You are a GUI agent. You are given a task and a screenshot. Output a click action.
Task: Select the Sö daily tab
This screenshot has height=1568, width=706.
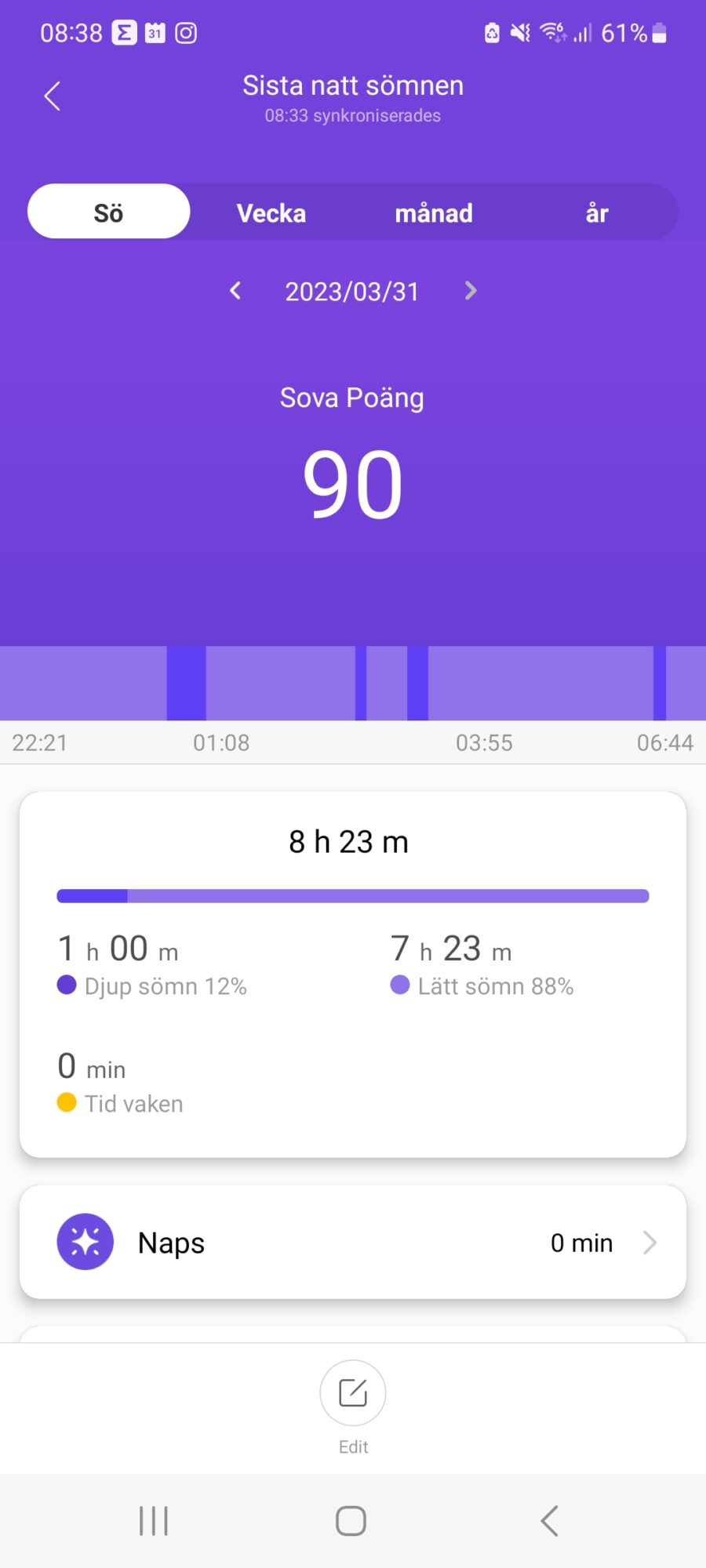[109, 212]
